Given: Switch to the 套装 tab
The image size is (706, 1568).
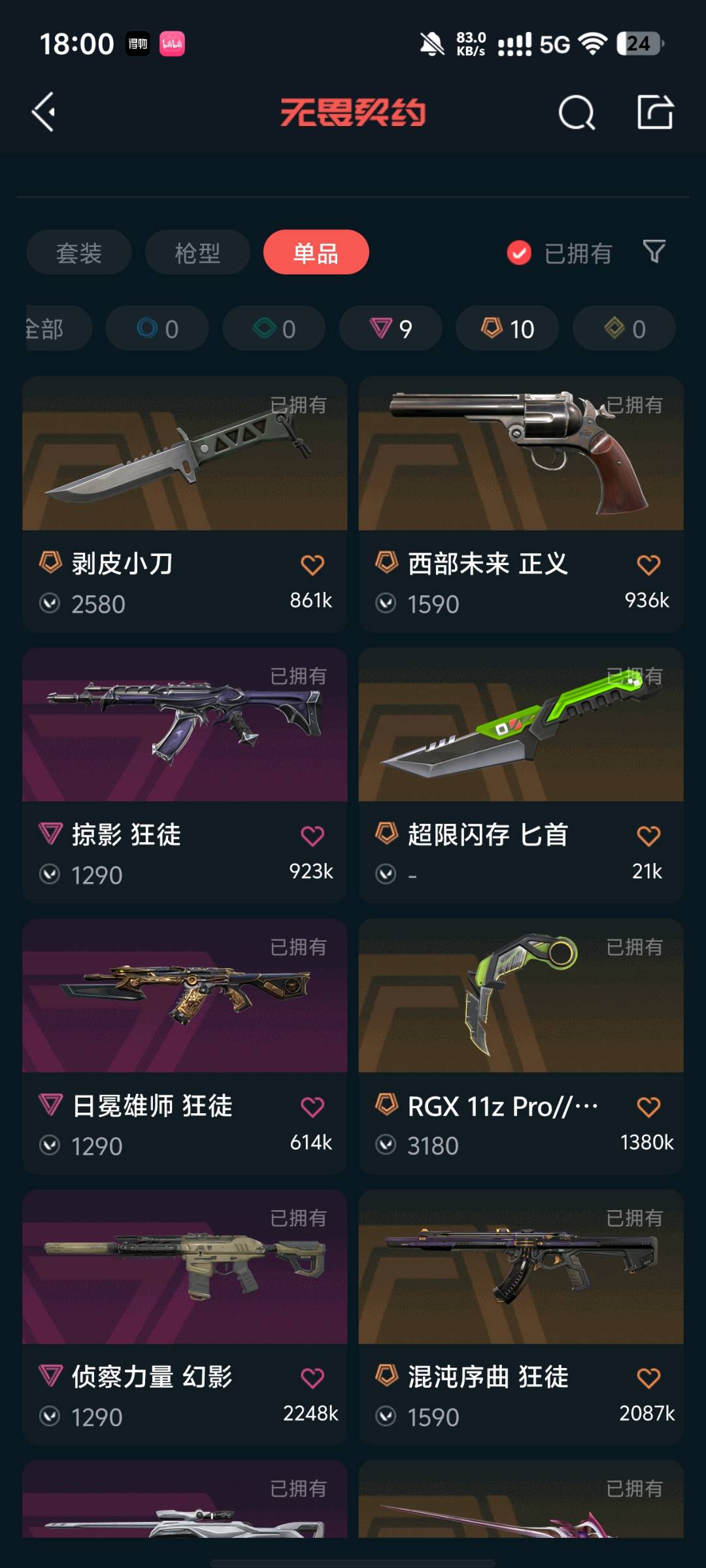Looking at the screenshot, I should point(79,253).
